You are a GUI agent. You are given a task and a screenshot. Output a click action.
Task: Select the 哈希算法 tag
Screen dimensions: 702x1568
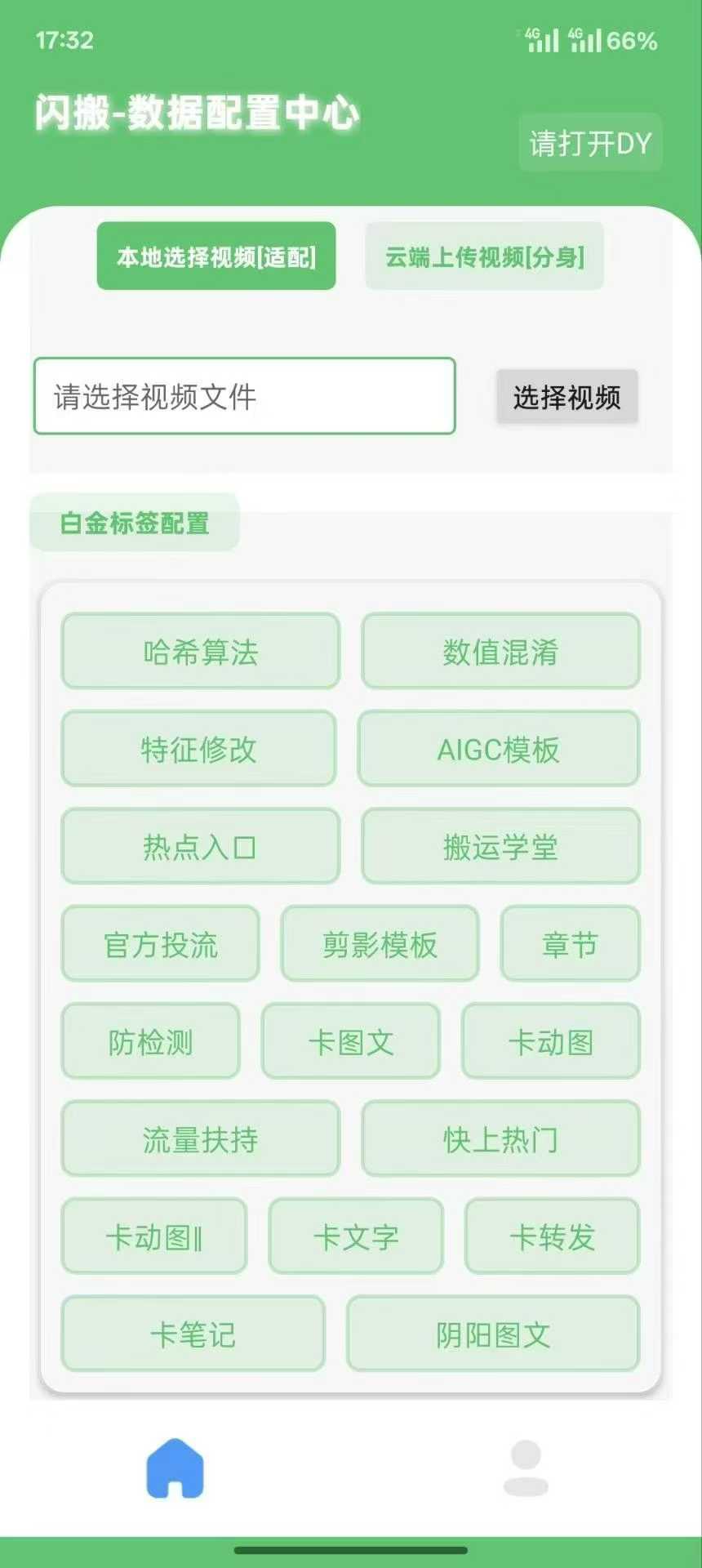pos(201,652)
